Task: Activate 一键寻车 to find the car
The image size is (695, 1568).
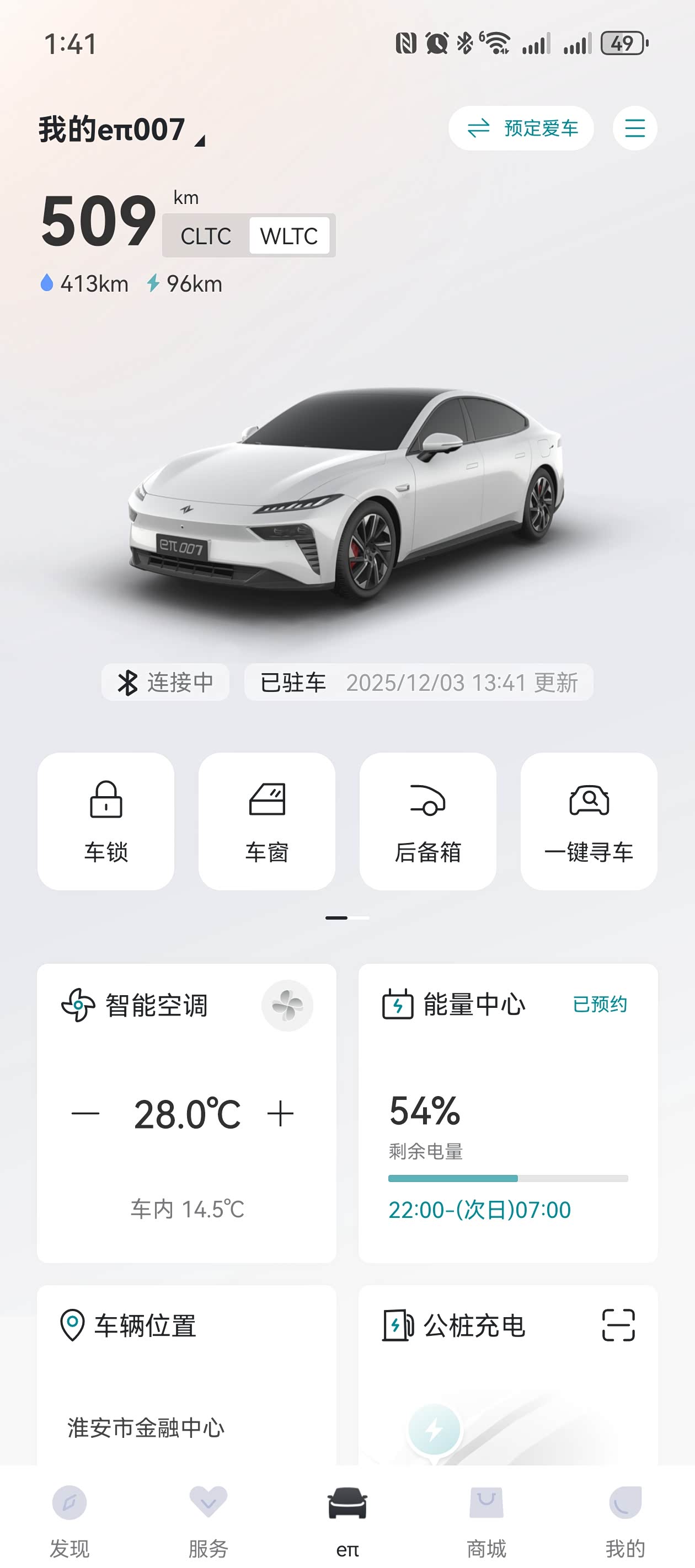Action: [x=589, y=821]
